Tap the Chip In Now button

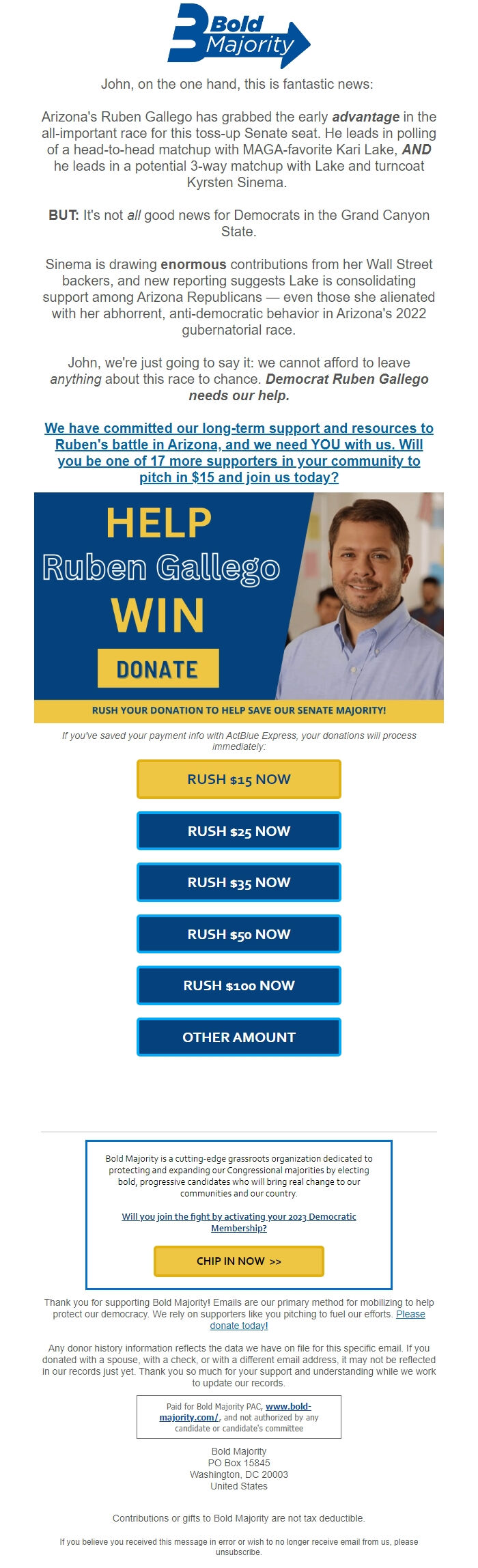pyautogui.click(x=238, y=1261)
